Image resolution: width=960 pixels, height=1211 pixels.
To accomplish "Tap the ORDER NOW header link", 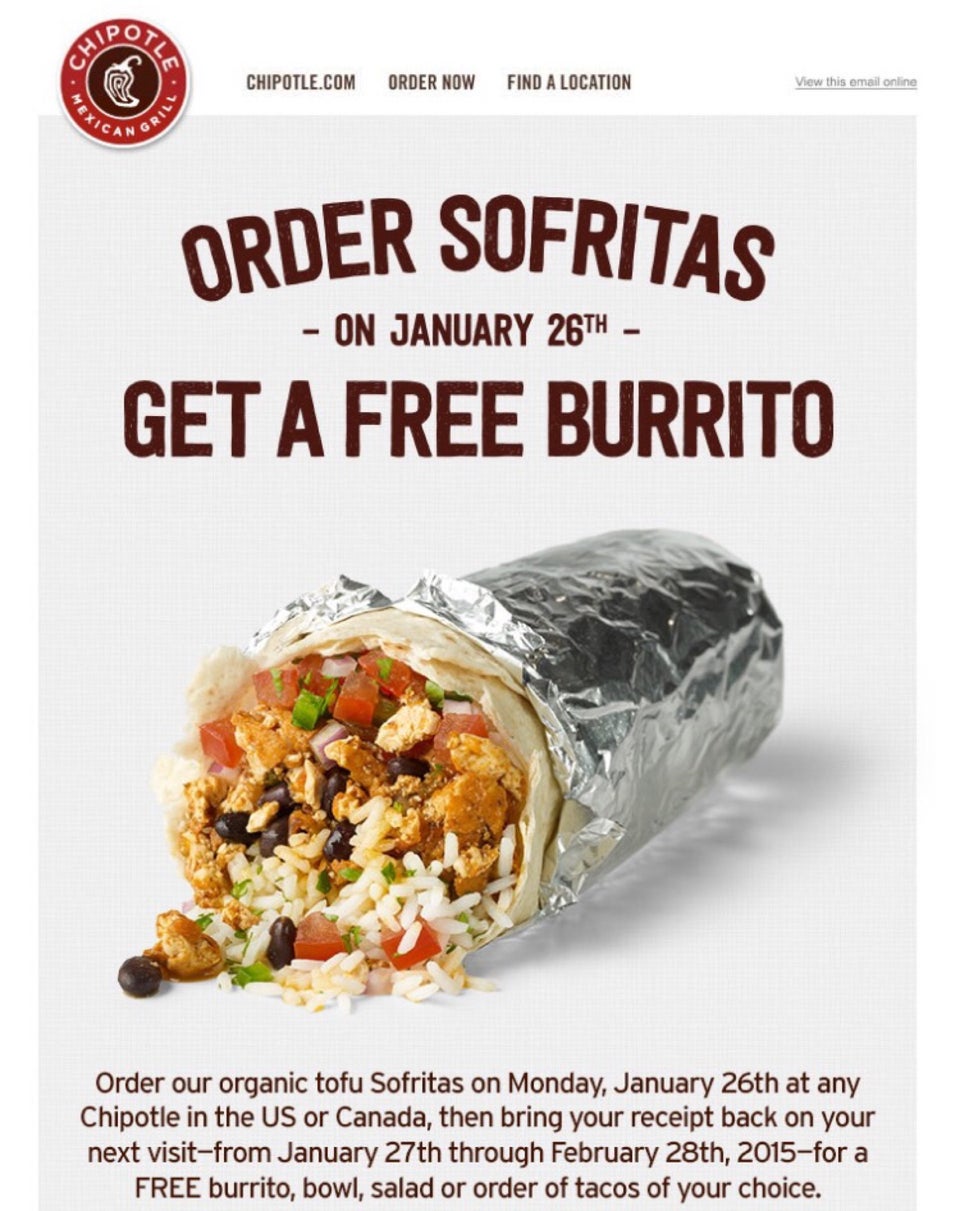I will click(431, 82).
